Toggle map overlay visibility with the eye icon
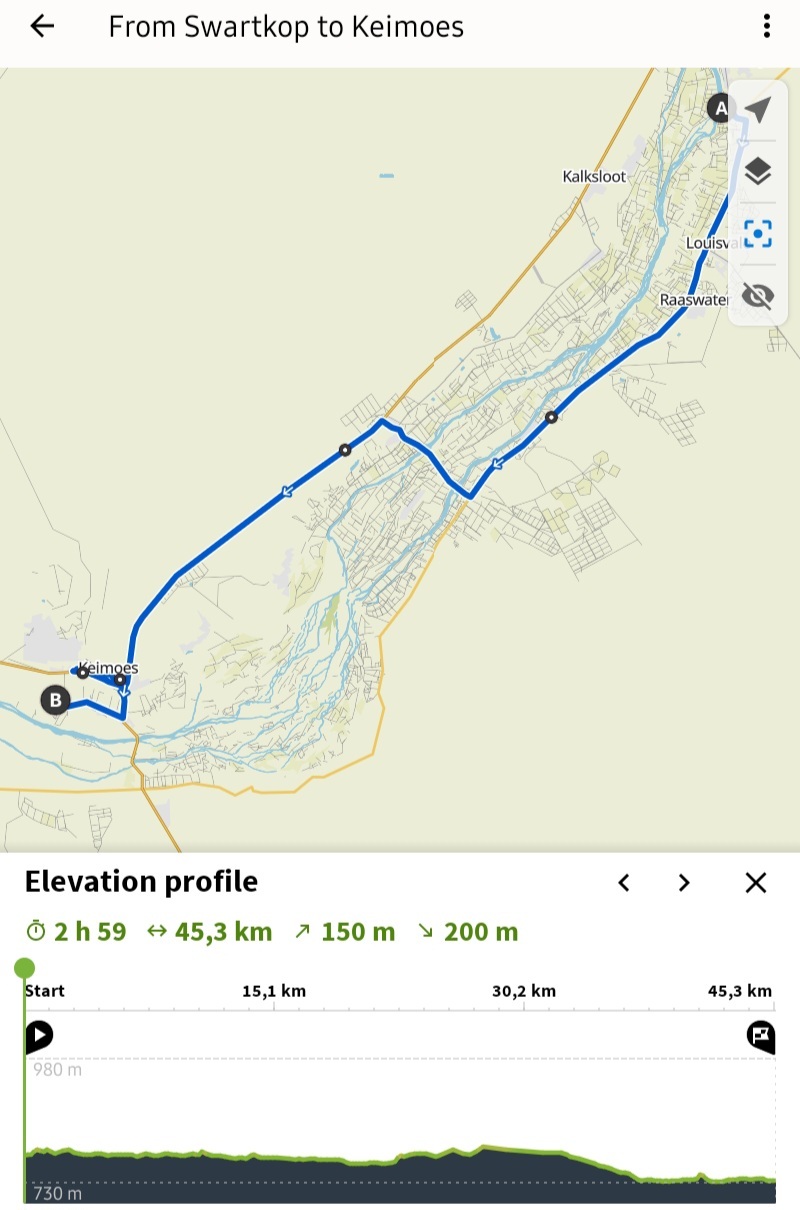 (758, 296)
